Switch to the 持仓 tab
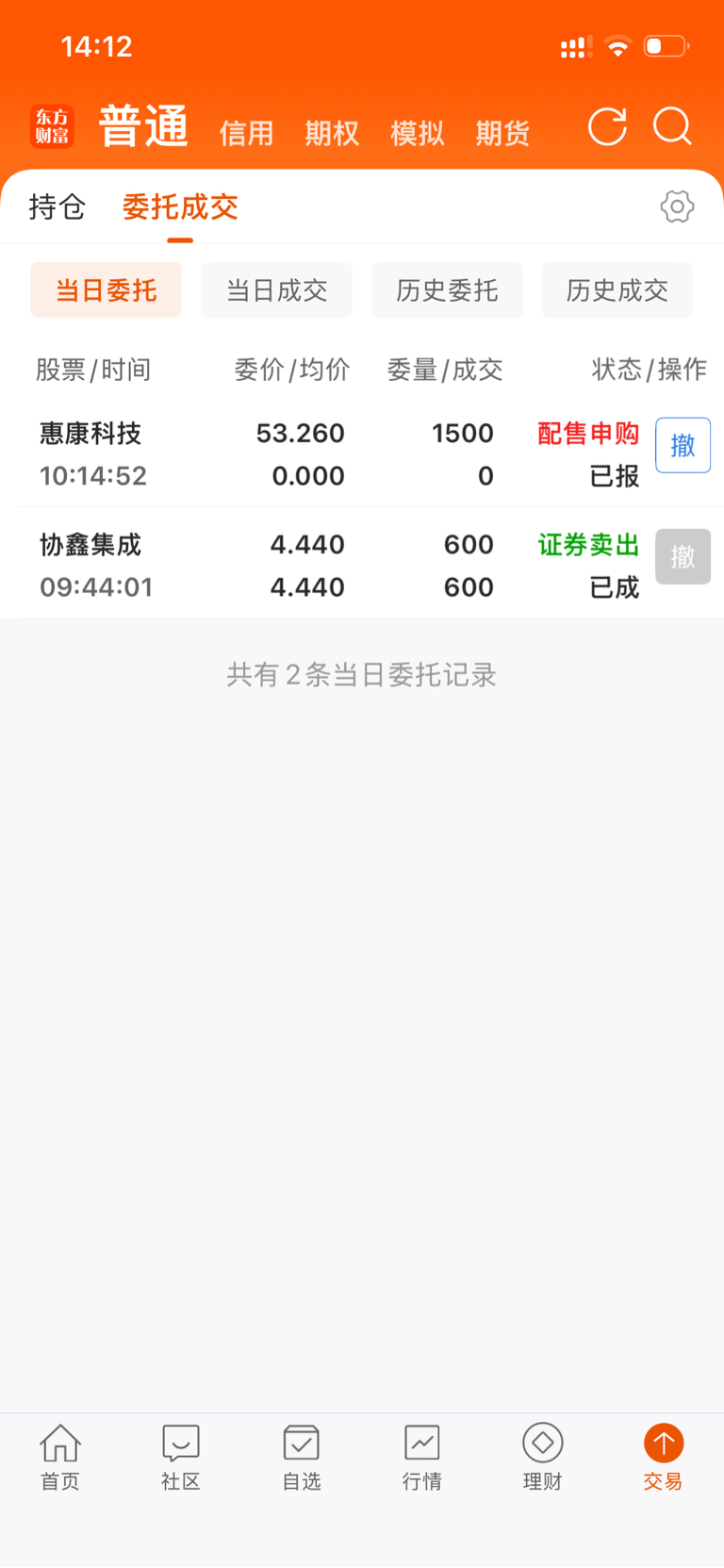The height and width of the screenshot is (1568, 724). pos(58,206)
